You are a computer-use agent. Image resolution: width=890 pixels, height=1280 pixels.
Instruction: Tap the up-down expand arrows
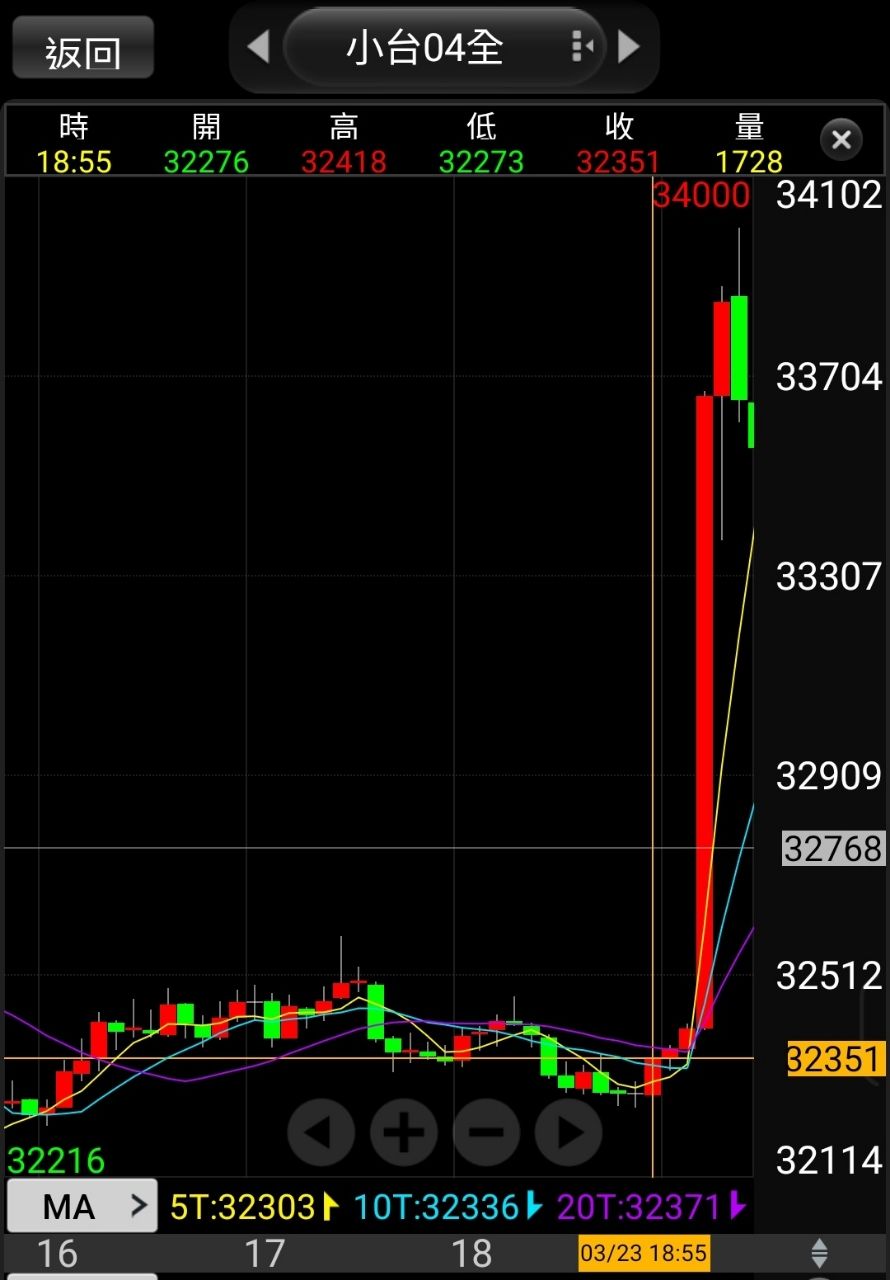[x=819, y=1253]
